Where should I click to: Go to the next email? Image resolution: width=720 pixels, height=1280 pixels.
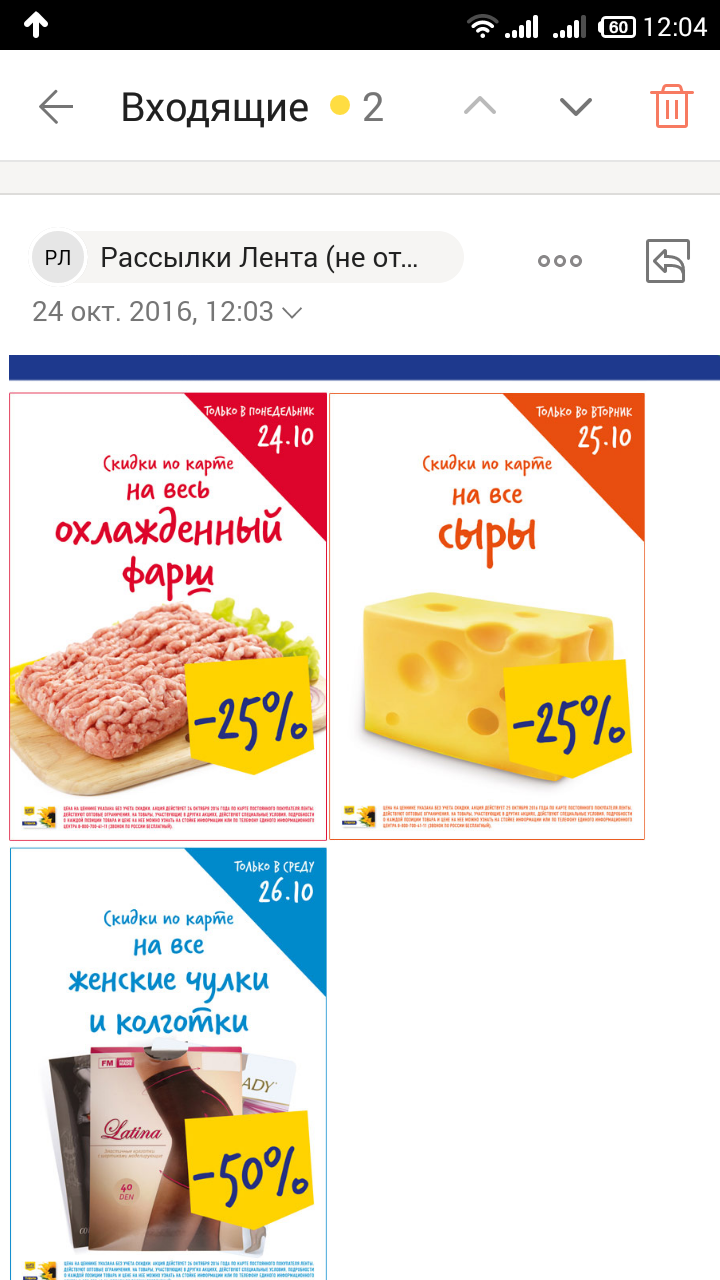(x=576, y=106)
